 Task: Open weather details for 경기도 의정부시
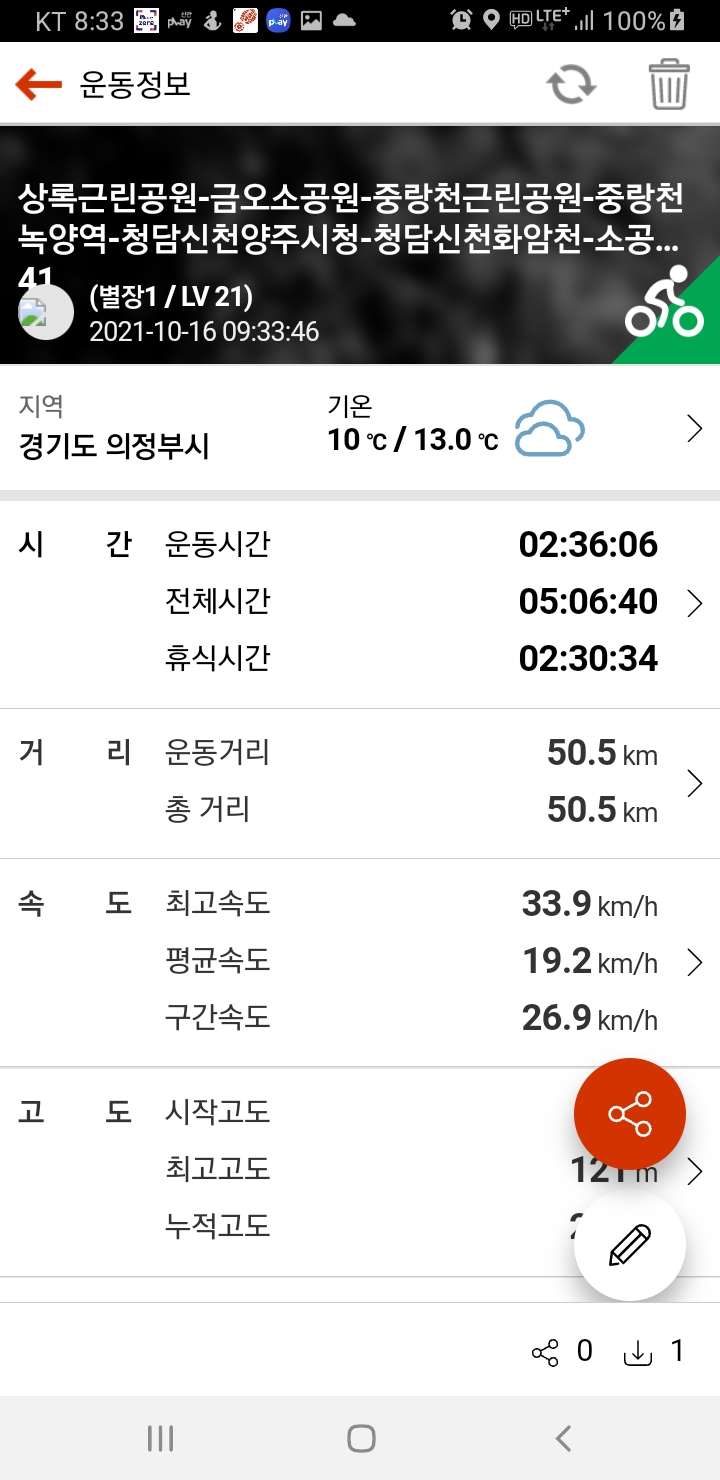tap(695, 429)
